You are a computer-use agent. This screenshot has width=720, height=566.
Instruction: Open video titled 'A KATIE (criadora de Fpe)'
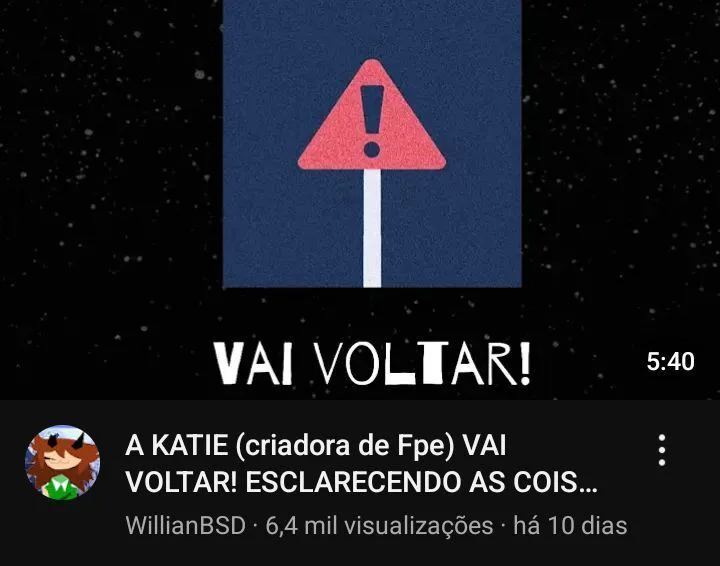360,463
